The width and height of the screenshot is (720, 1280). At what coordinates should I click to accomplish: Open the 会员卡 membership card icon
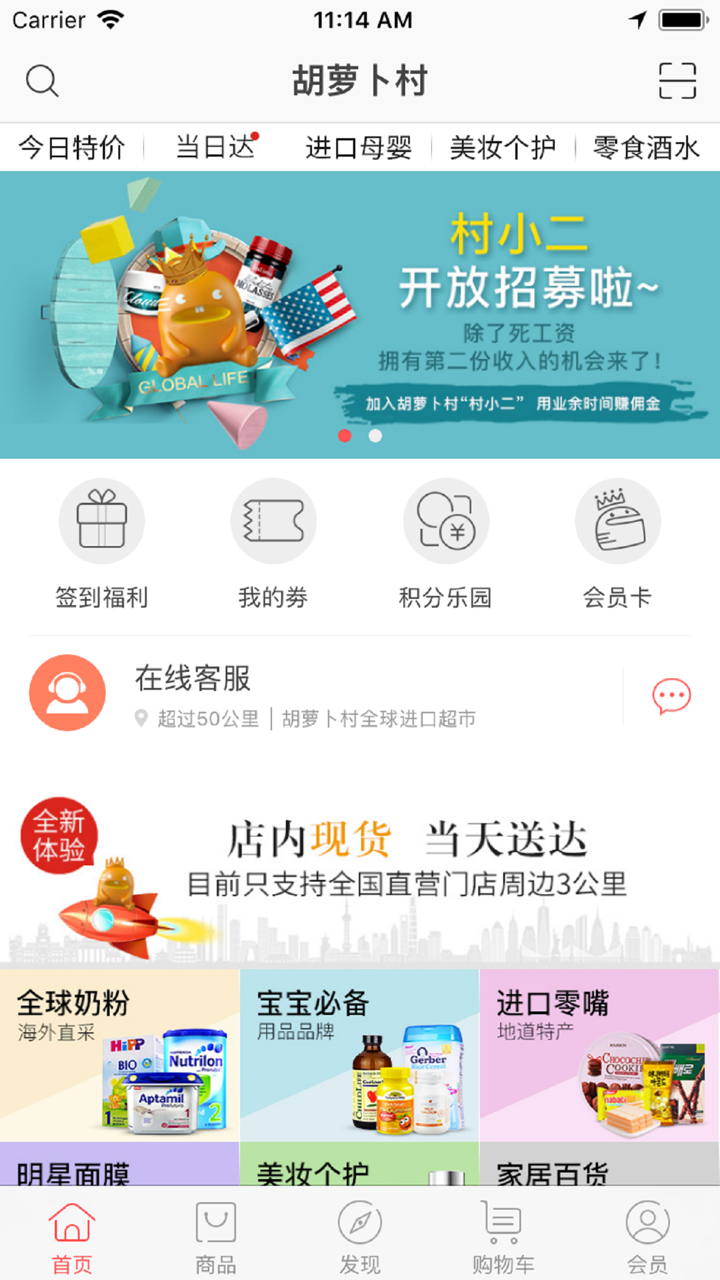[618, 520]
